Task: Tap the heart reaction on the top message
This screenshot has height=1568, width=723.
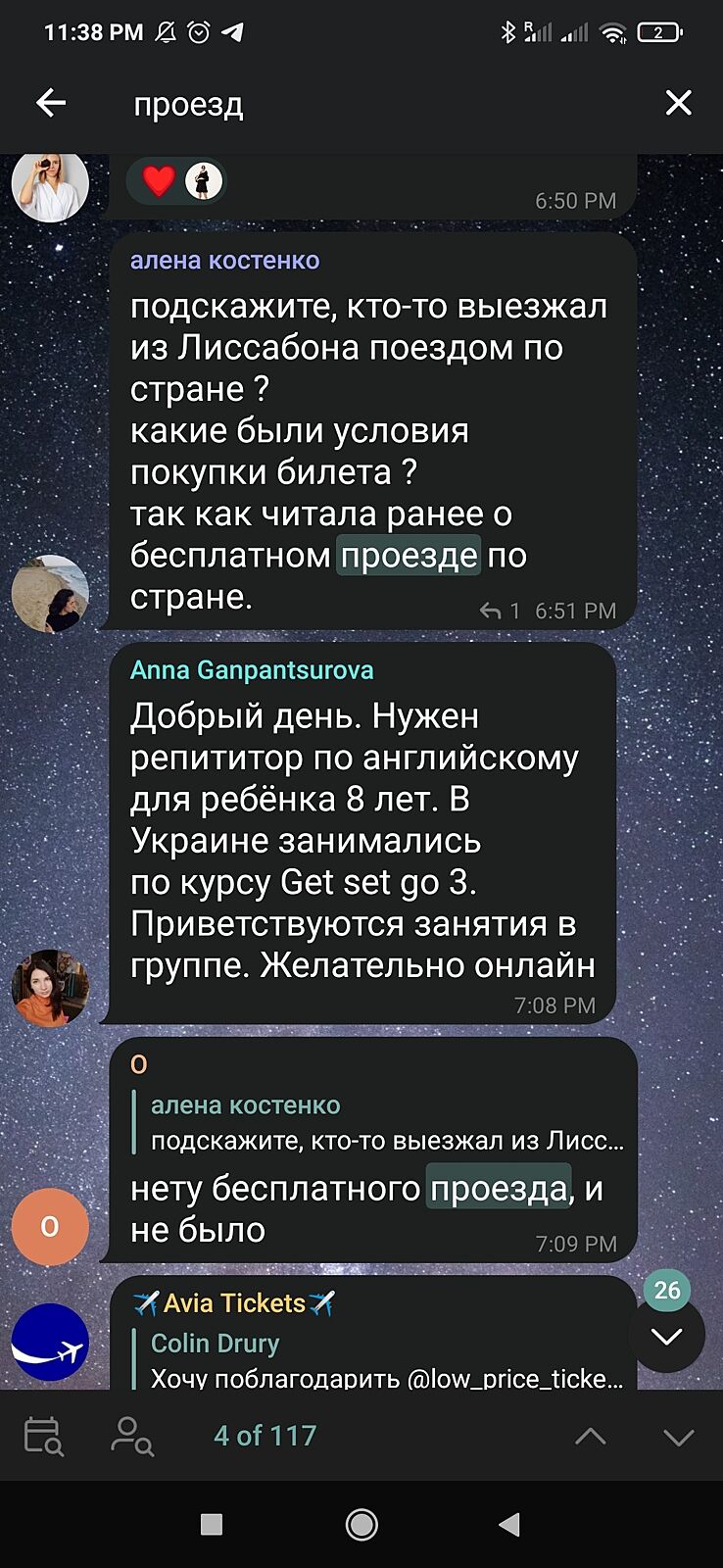Action: tap(159, 181)
